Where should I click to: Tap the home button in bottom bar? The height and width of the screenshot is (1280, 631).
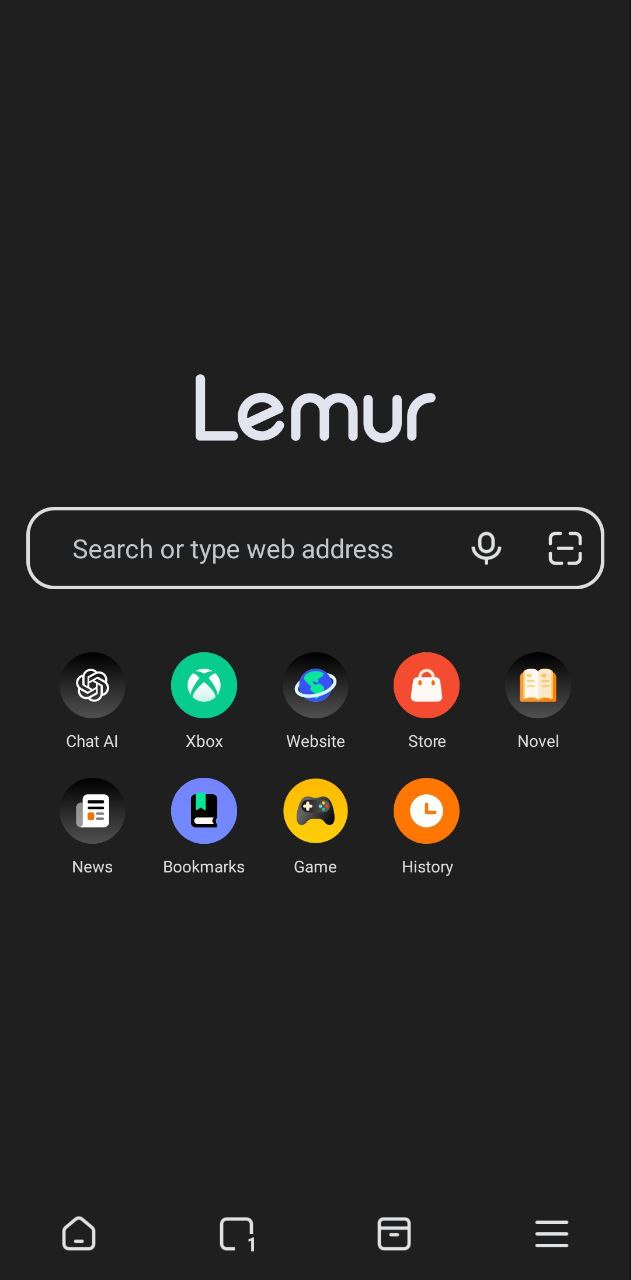(x=79, y=1234)
